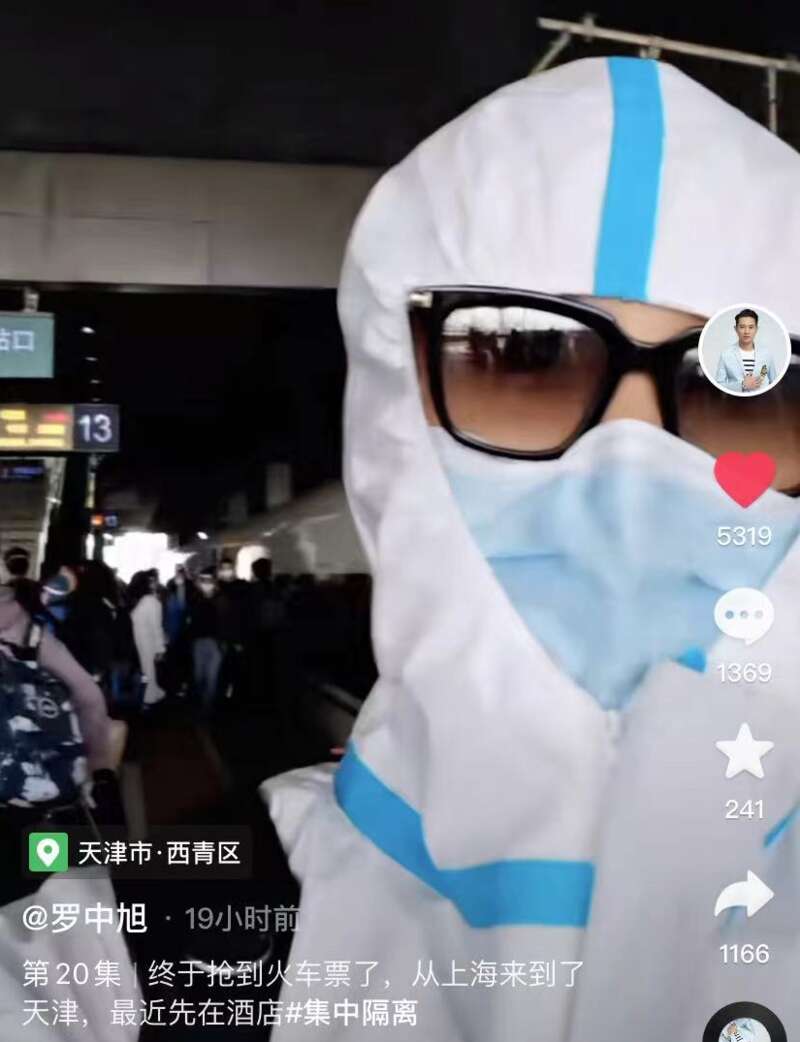Open the video author's profile avatar
The image size is (800, 1042).
click(744, 350)
